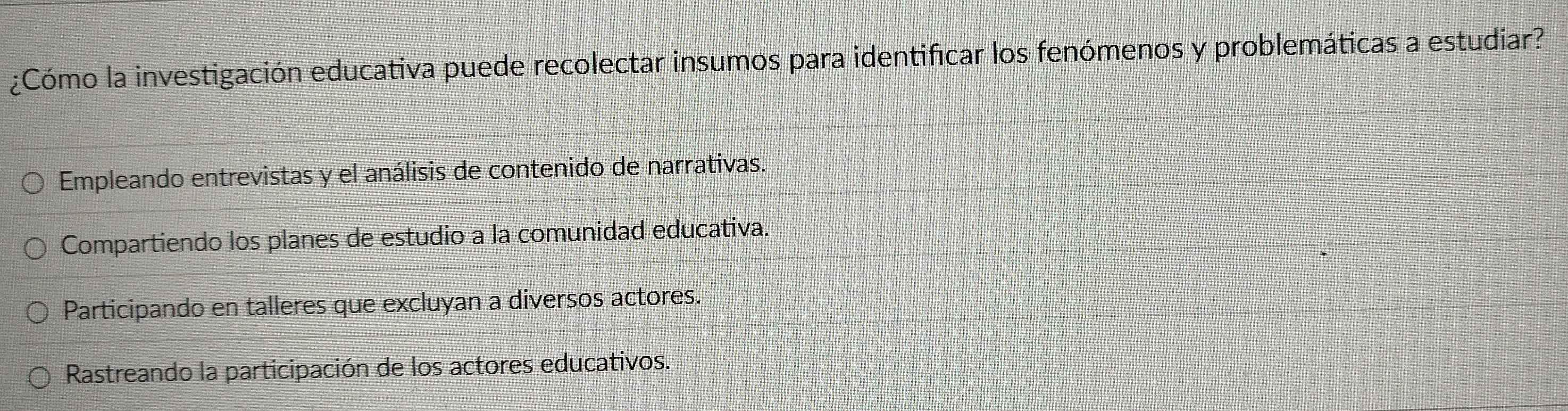Choose 'Compartiendo los planes de estudio' option
The height and width of the screenshot is (411, 1568).
pos(35,249)
